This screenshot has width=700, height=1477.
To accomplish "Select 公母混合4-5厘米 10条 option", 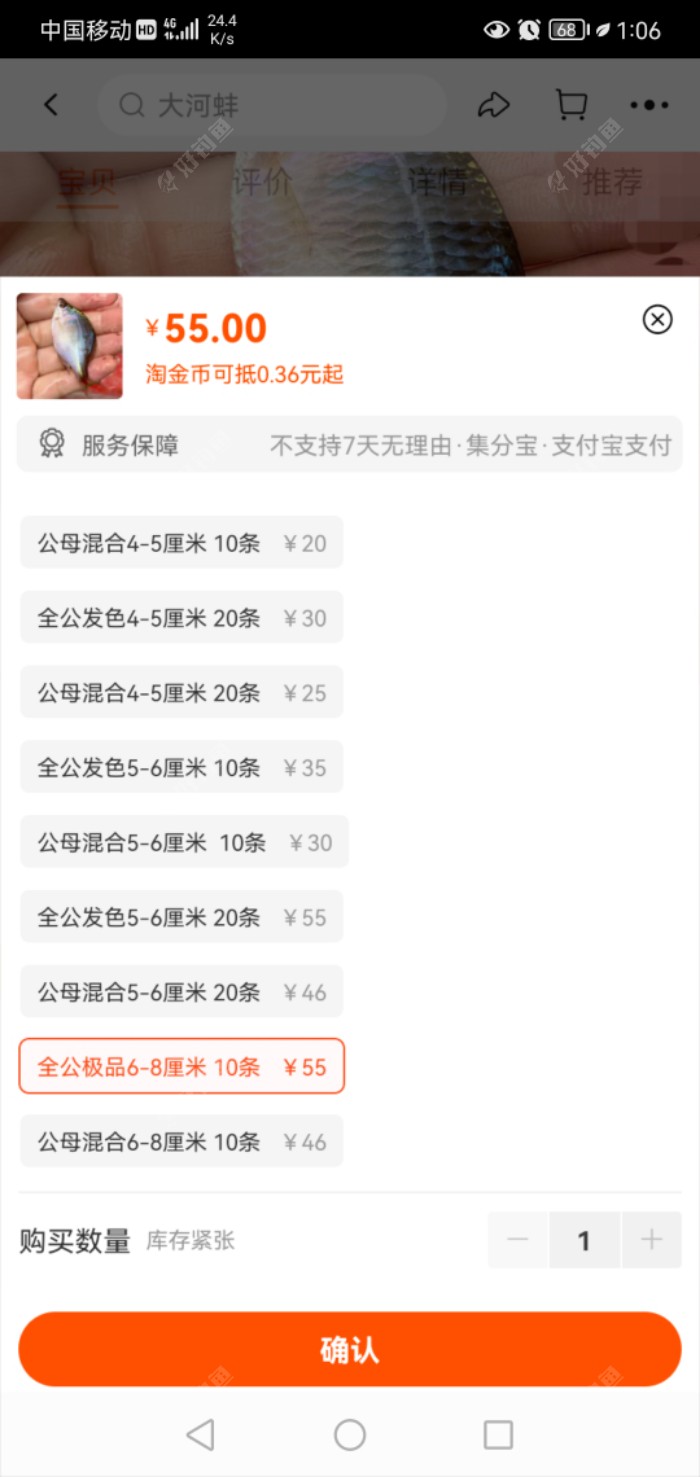I will pyautogui.click(x=181, y=543).
